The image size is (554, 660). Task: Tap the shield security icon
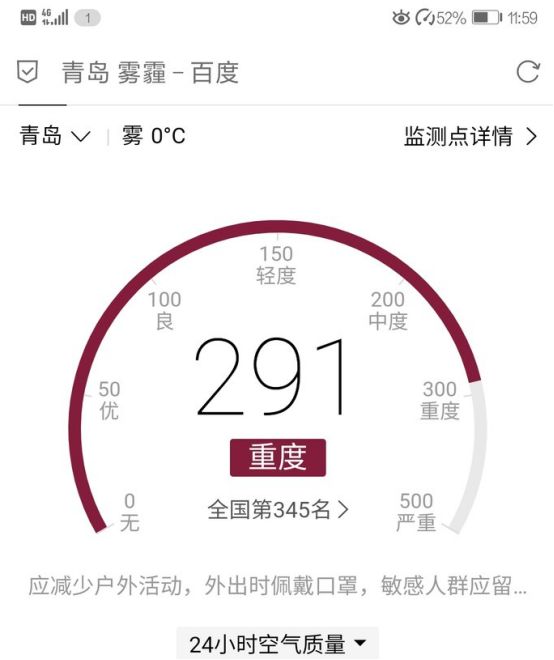click(27, 72)
